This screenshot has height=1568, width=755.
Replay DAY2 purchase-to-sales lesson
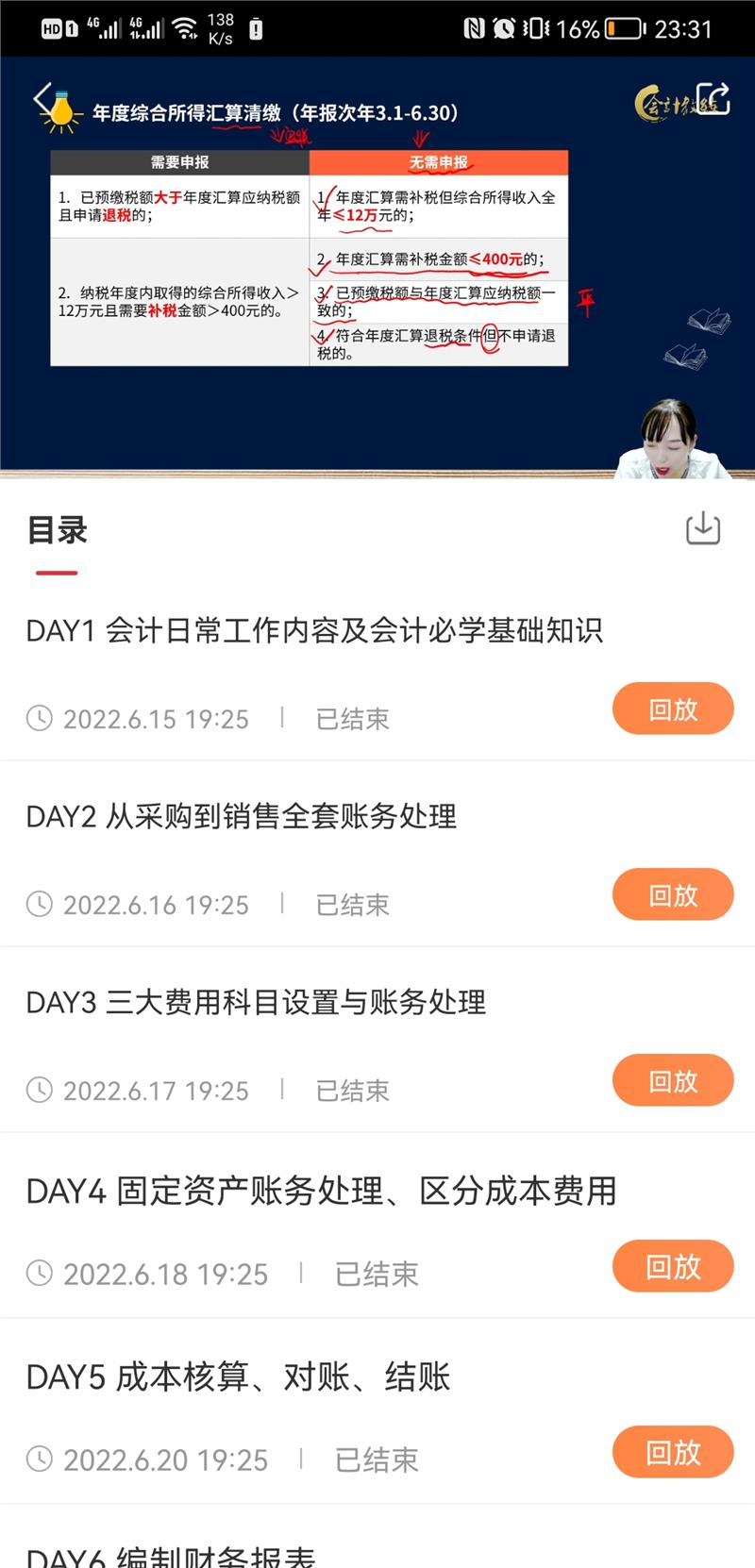[x=673, y=895]
